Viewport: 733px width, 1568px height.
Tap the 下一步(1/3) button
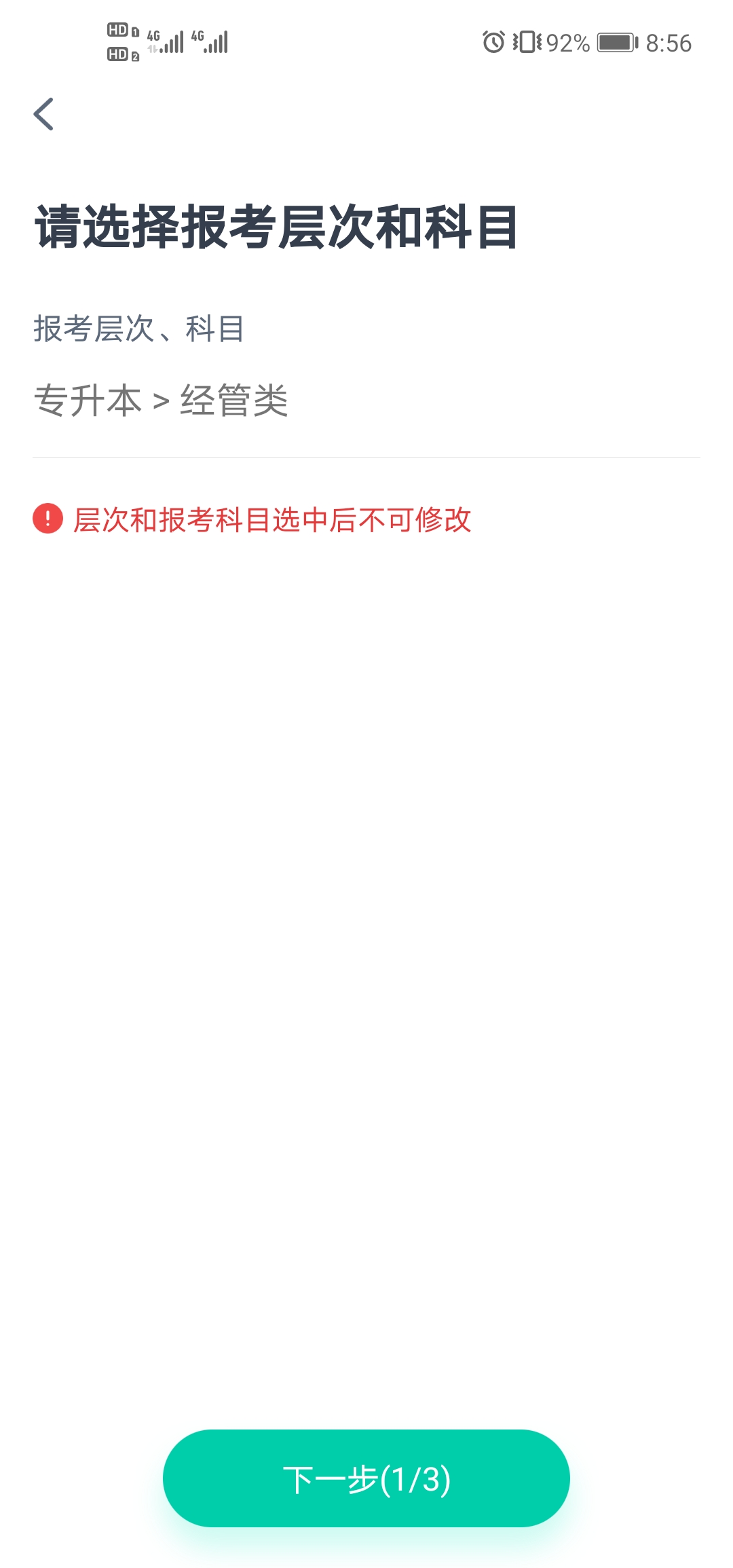tap(366, 1478)
